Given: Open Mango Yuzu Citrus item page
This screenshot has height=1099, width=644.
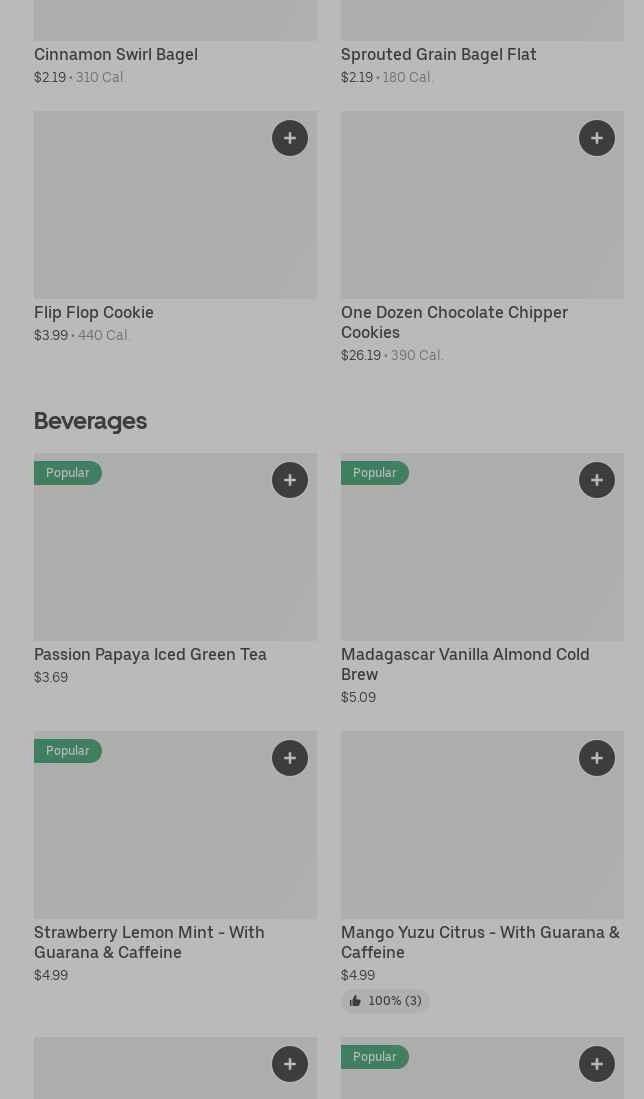Looking at the screenshot, I should (x=480, y=942).
